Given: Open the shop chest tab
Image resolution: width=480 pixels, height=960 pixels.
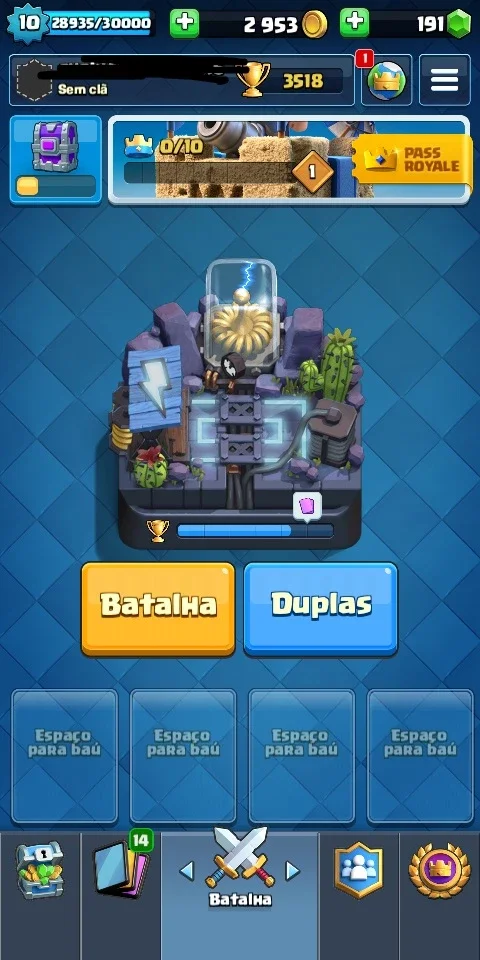Looking at the screenshot, I should [x=40, y=870].
